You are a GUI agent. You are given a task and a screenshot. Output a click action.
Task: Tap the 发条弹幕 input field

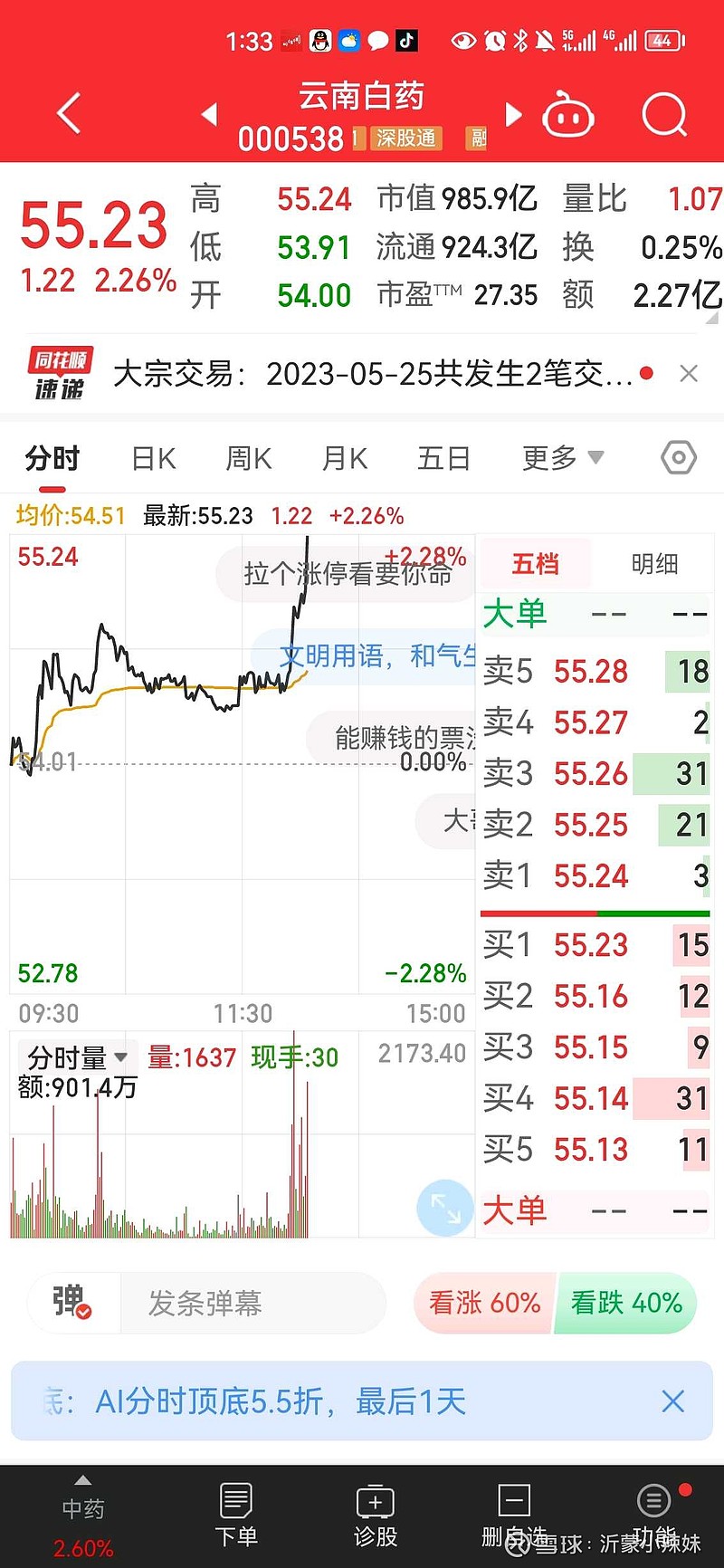pyautogui.click(x=252, y=1304)
